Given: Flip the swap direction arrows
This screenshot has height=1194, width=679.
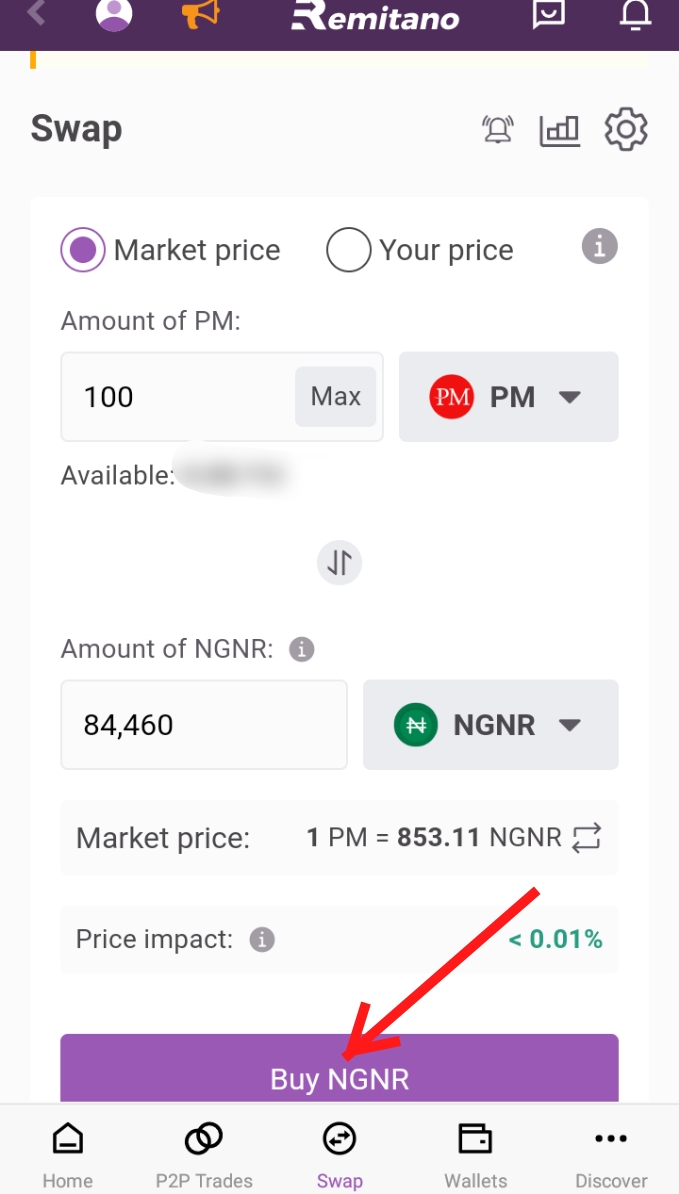Looking at the screenshot, I should tap(339, 563).
